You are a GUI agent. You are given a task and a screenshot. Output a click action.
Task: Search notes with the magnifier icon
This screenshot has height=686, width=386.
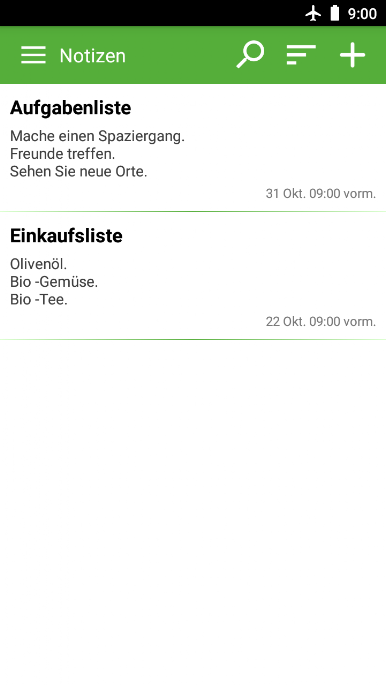coord(250,55)
